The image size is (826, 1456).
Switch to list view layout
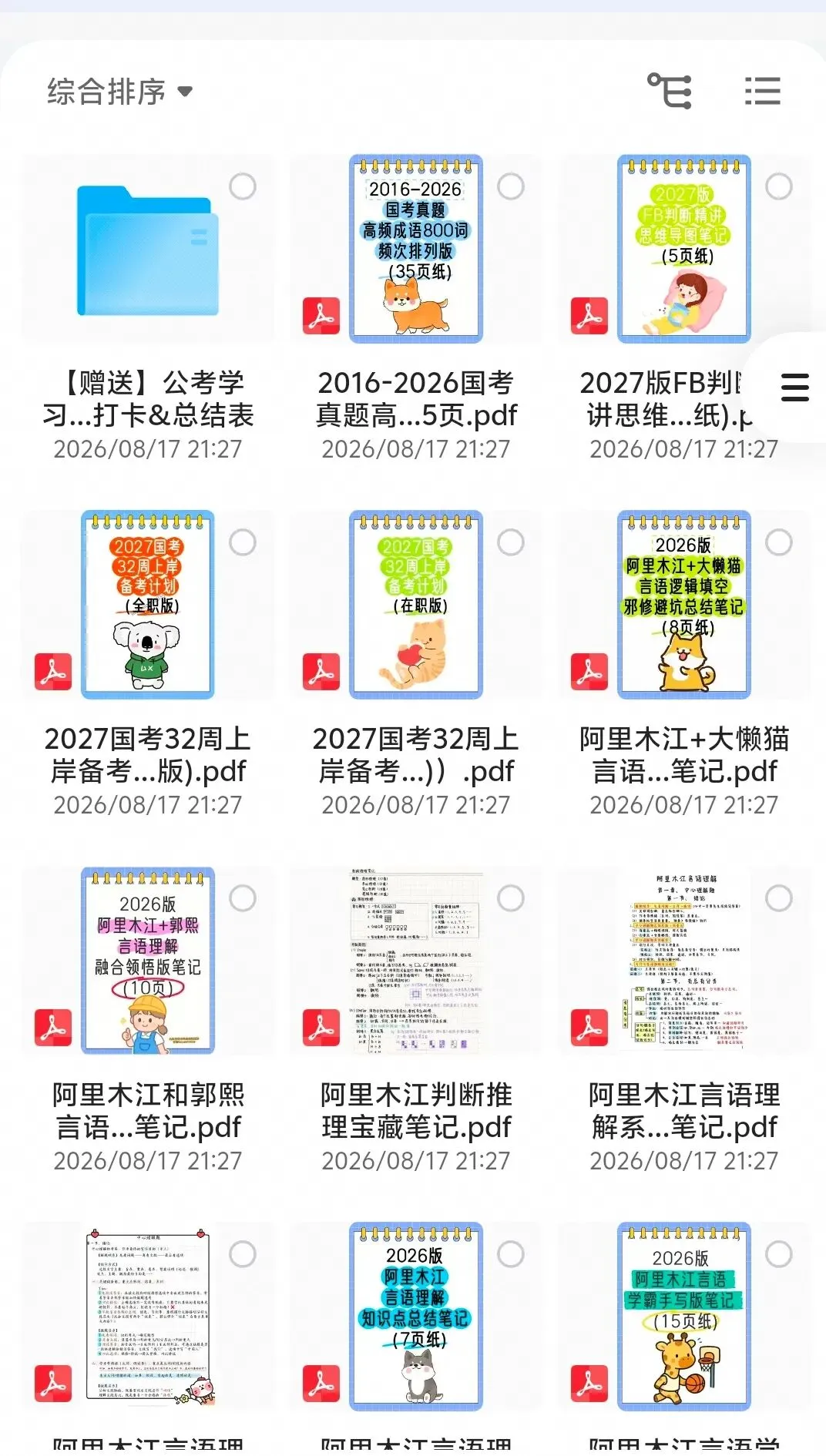pyautogui.click(x=763, y=92)
